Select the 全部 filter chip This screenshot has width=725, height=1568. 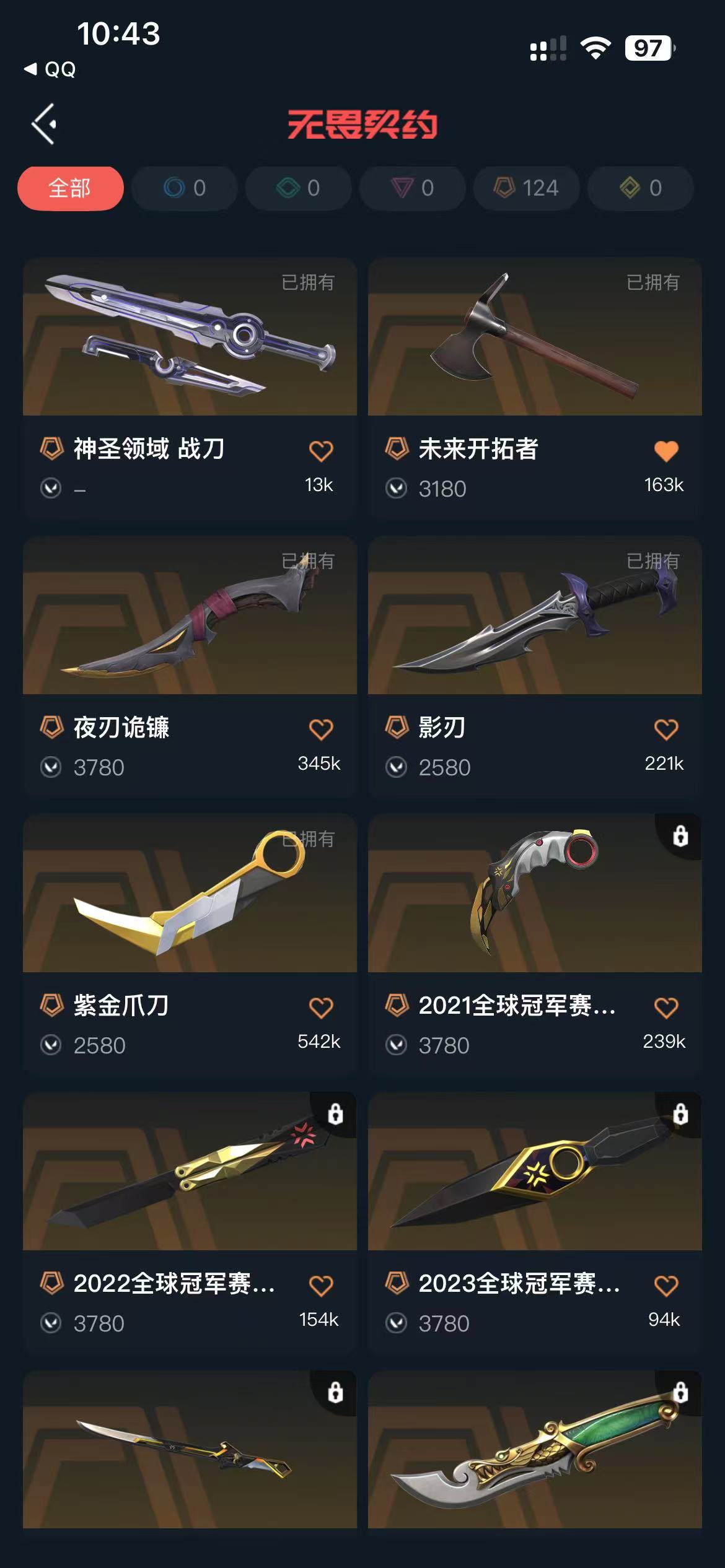[70, 188]
